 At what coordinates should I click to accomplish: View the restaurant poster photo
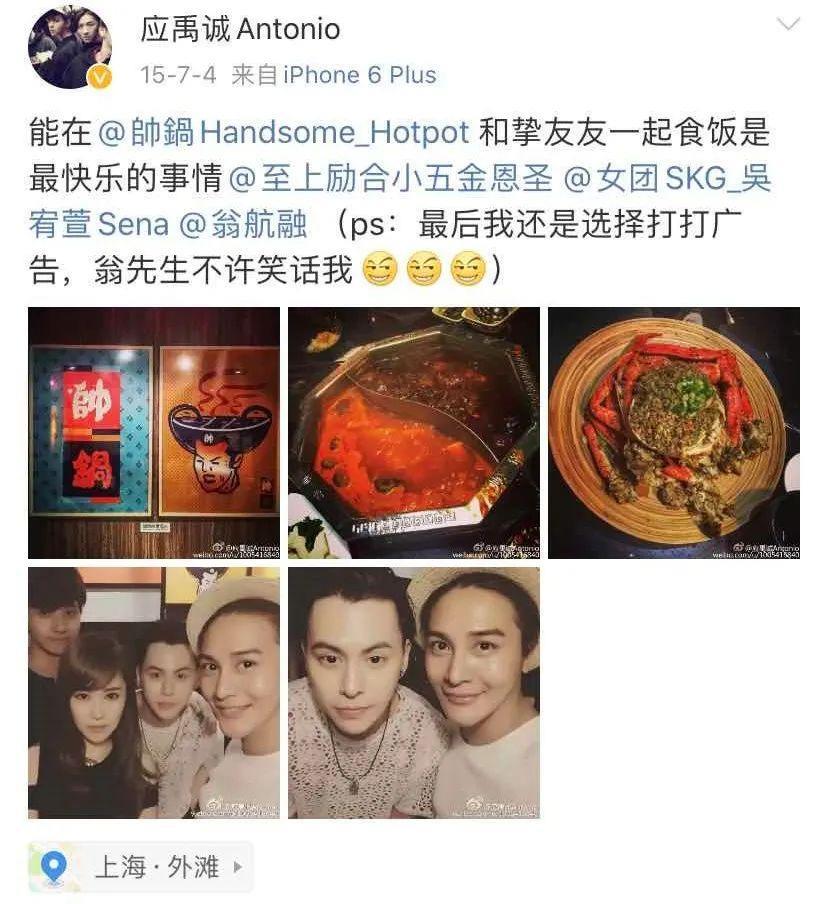(x=153, y=432)
